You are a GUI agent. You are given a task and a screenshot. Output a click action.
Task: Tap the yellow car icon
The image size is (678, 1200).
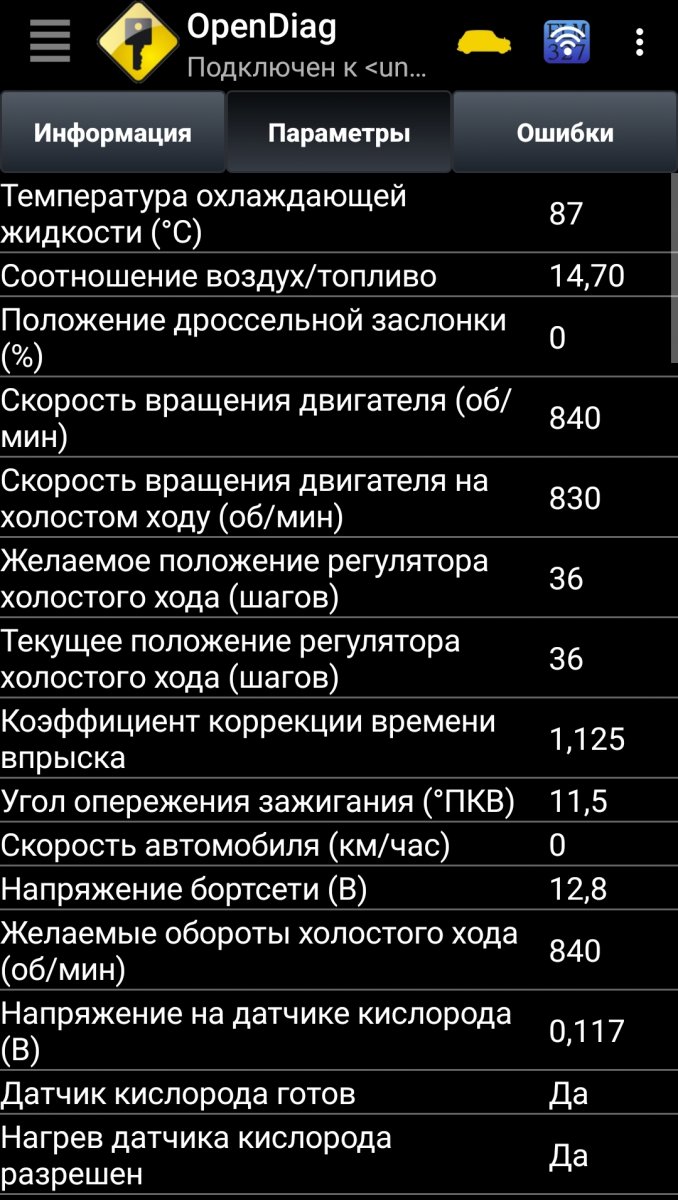pyautogui.click(x=484, y=43)
